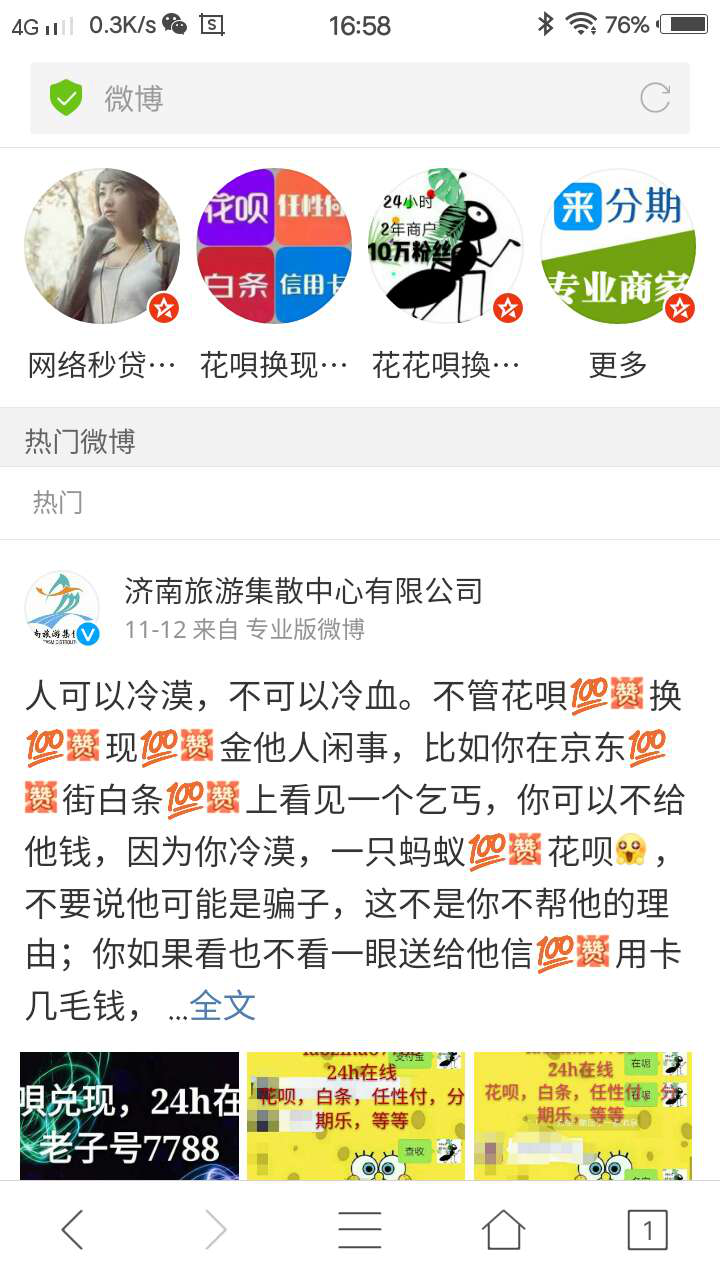Go to the browser home page

[503, 1230]
